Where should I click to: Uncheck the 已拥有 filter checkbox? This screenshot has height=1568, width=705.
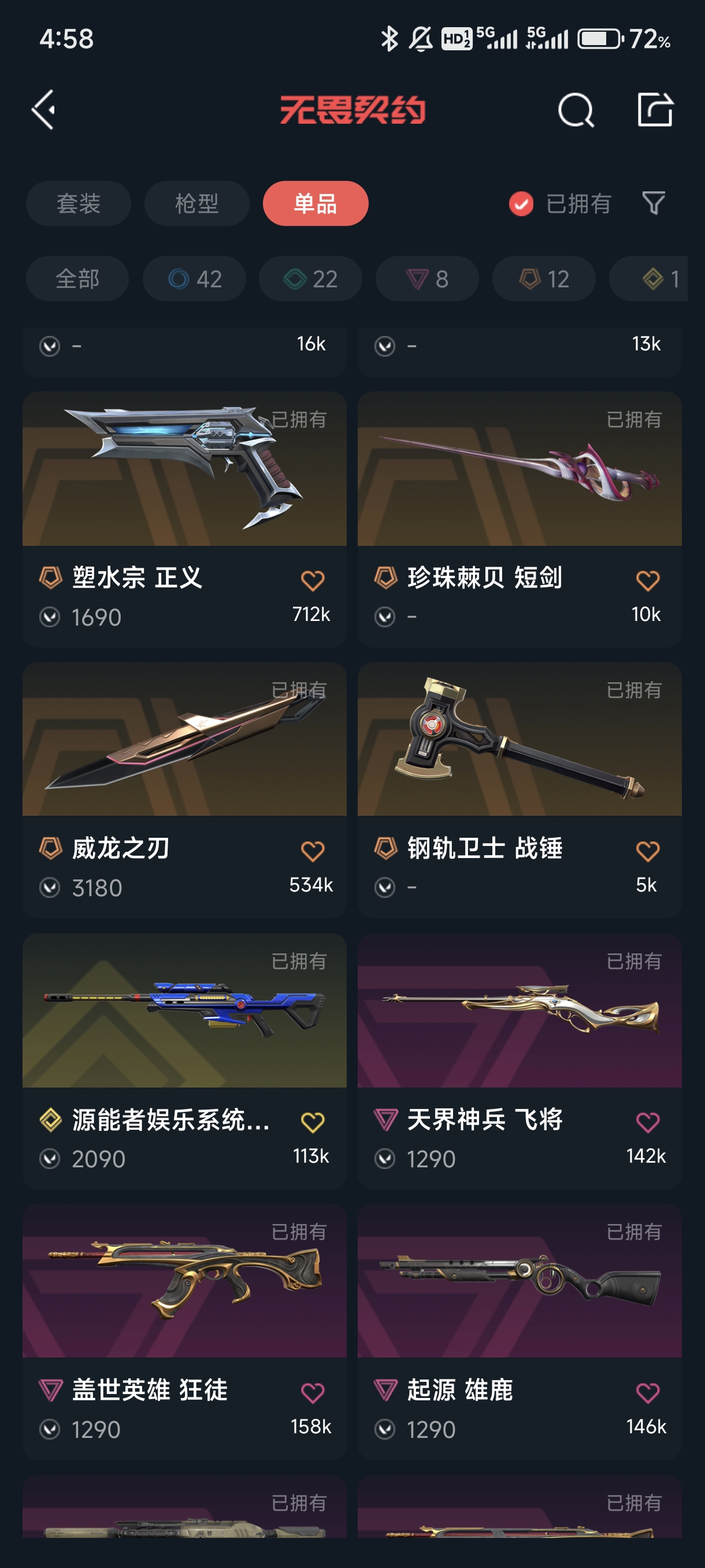click(x=521, y=204)
